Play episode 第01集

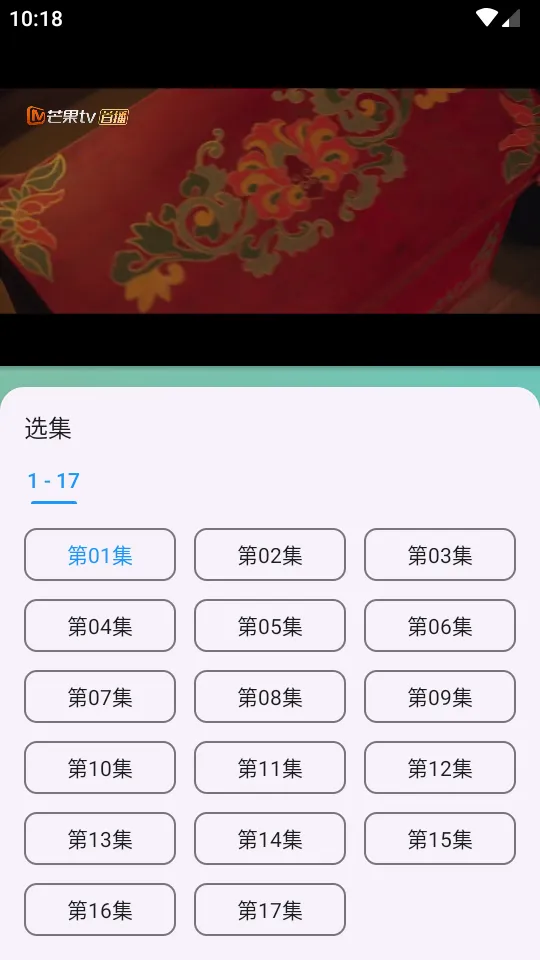100,555
